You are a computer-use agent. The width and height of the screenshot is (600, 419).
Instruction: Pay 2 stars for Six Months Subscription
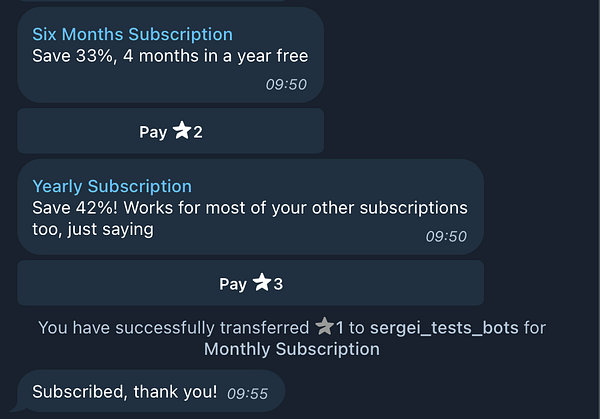click(170, 131)
